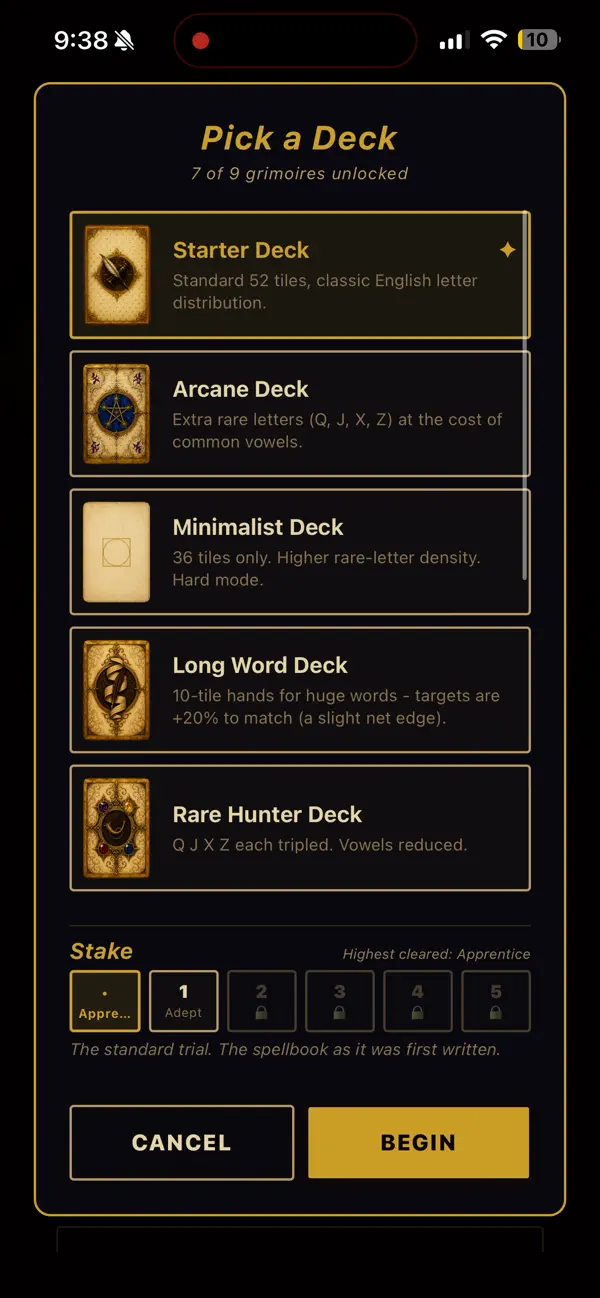Begin the game with the selected deck
600x1298 pixels.
[x=418, y=1142]
